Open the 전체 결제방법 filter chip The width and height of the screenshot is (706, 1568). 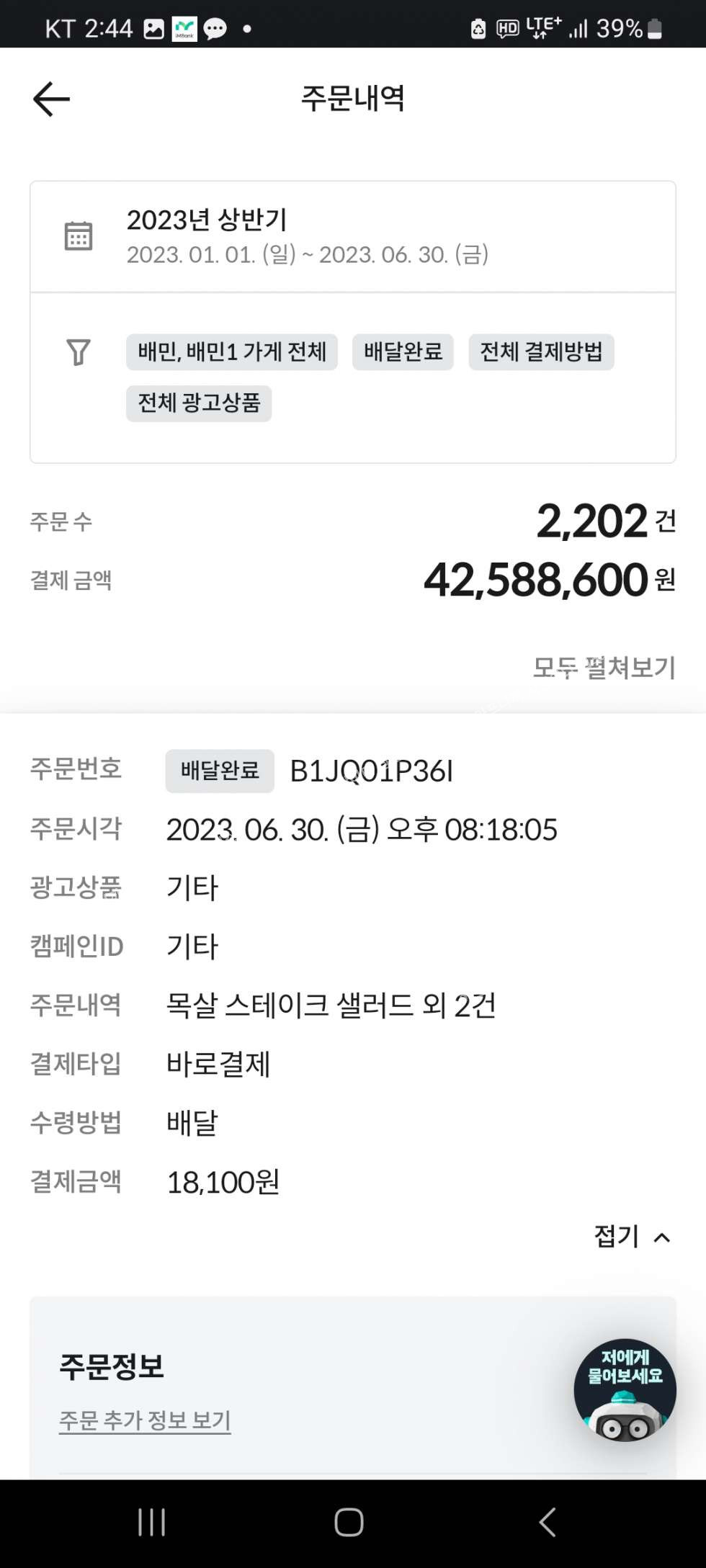coord(541,352)
